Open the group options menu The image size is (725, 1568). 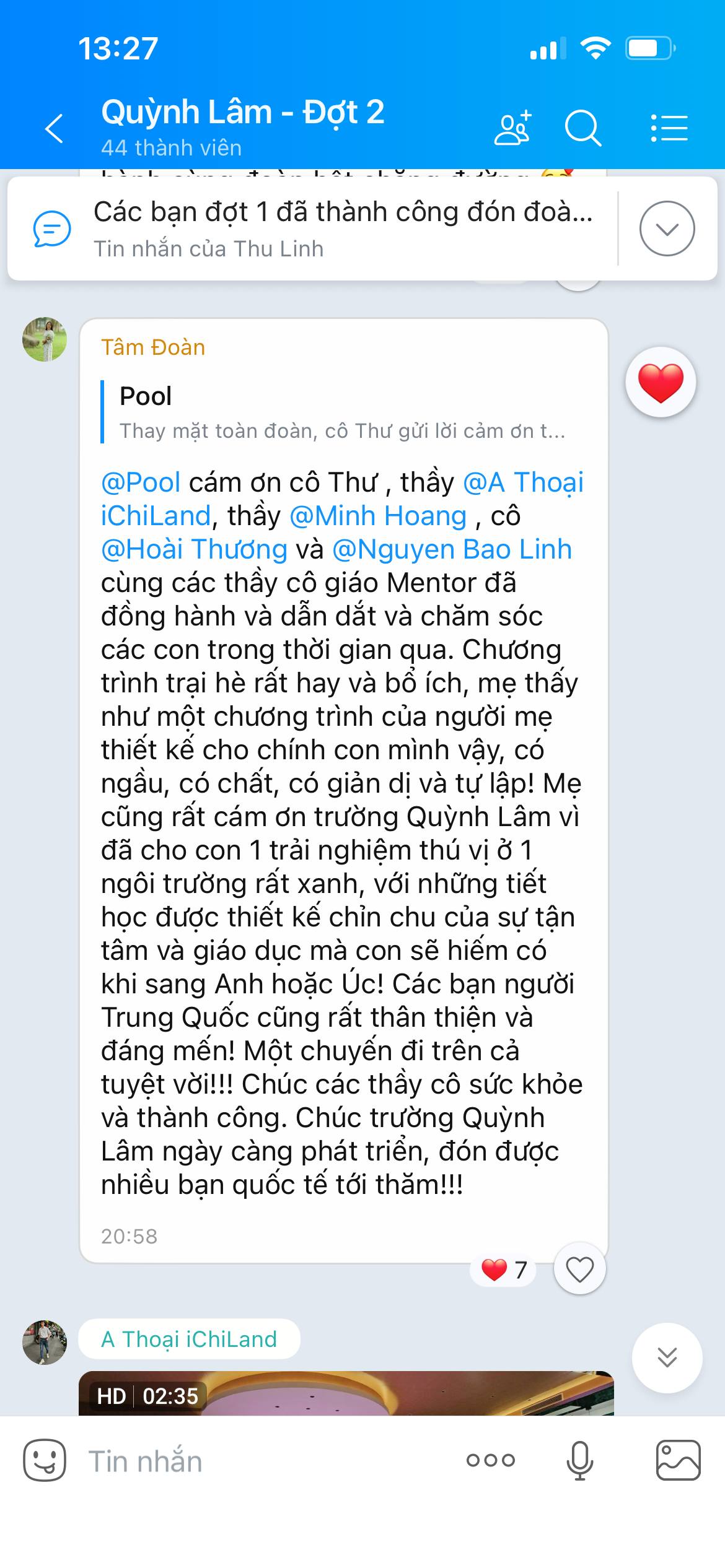click(669, 128)
